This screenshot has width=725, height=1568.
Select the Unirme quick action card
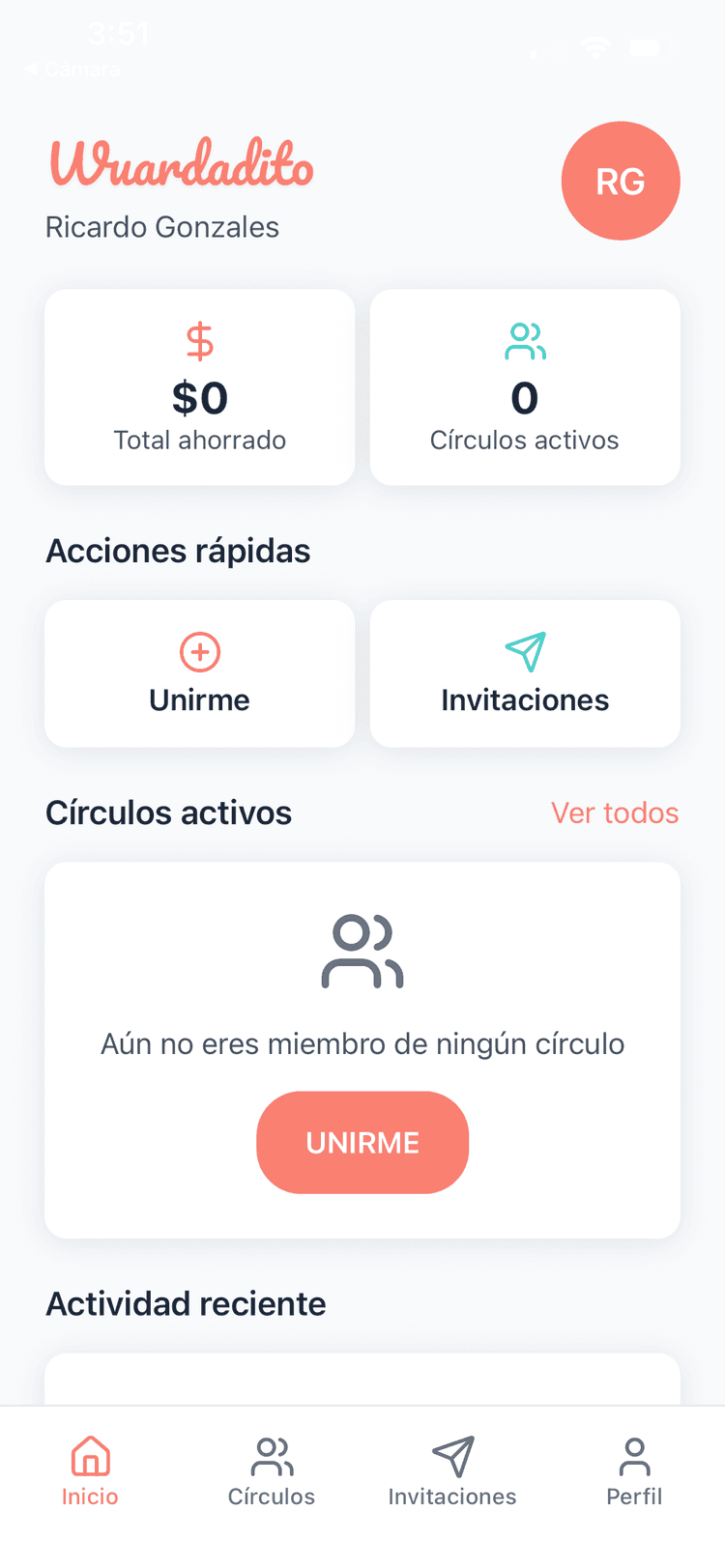[x=199, y=673]
